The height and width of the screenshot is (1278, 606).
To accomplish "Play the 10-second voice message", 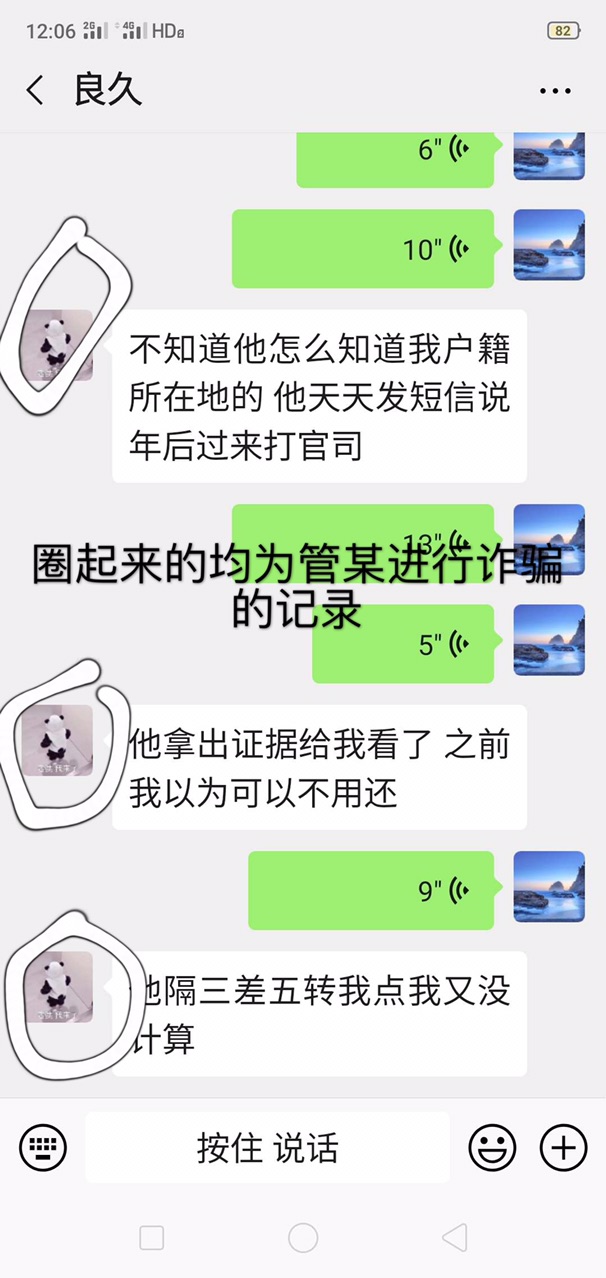I will tap(364, 248).
